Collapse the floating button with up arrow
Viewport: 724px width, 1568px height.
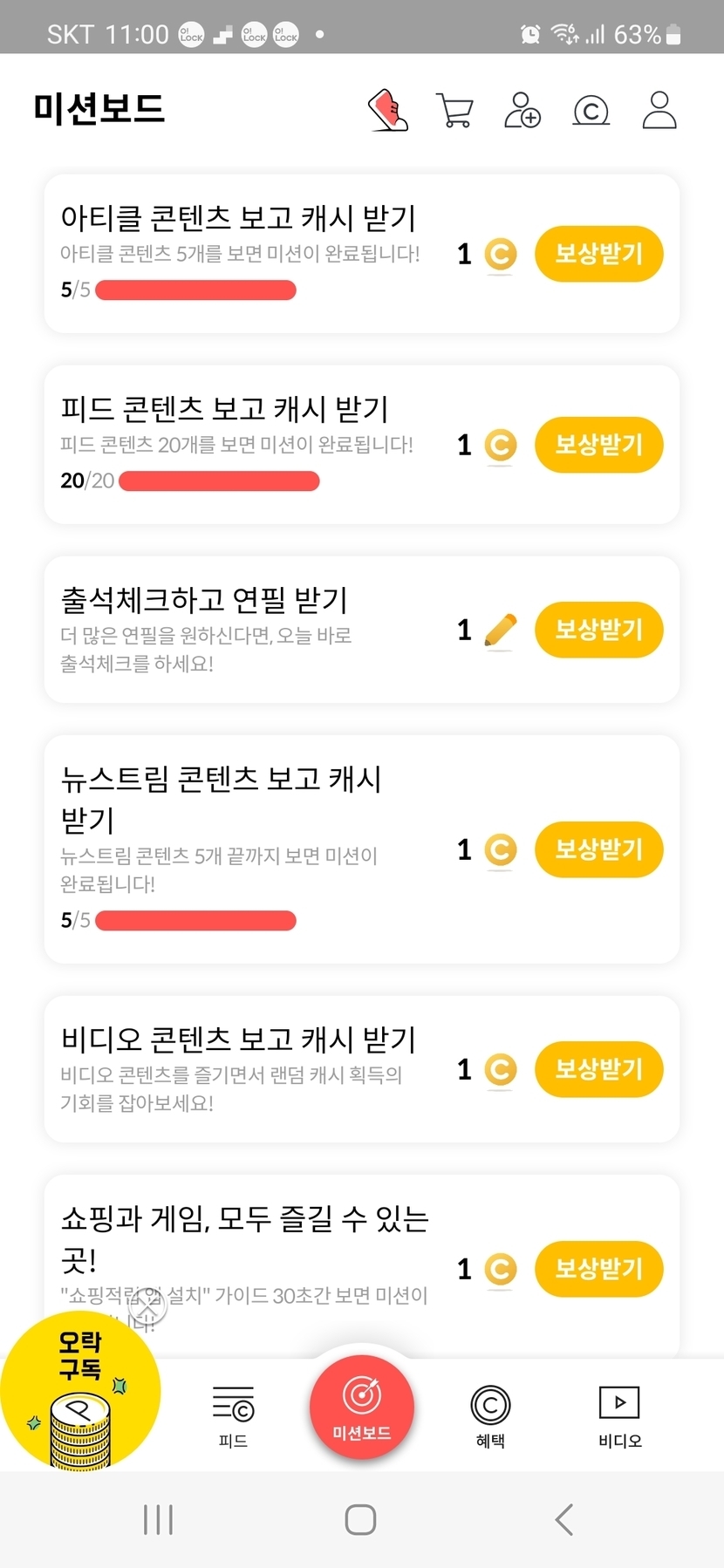[x=149, y=1307]
